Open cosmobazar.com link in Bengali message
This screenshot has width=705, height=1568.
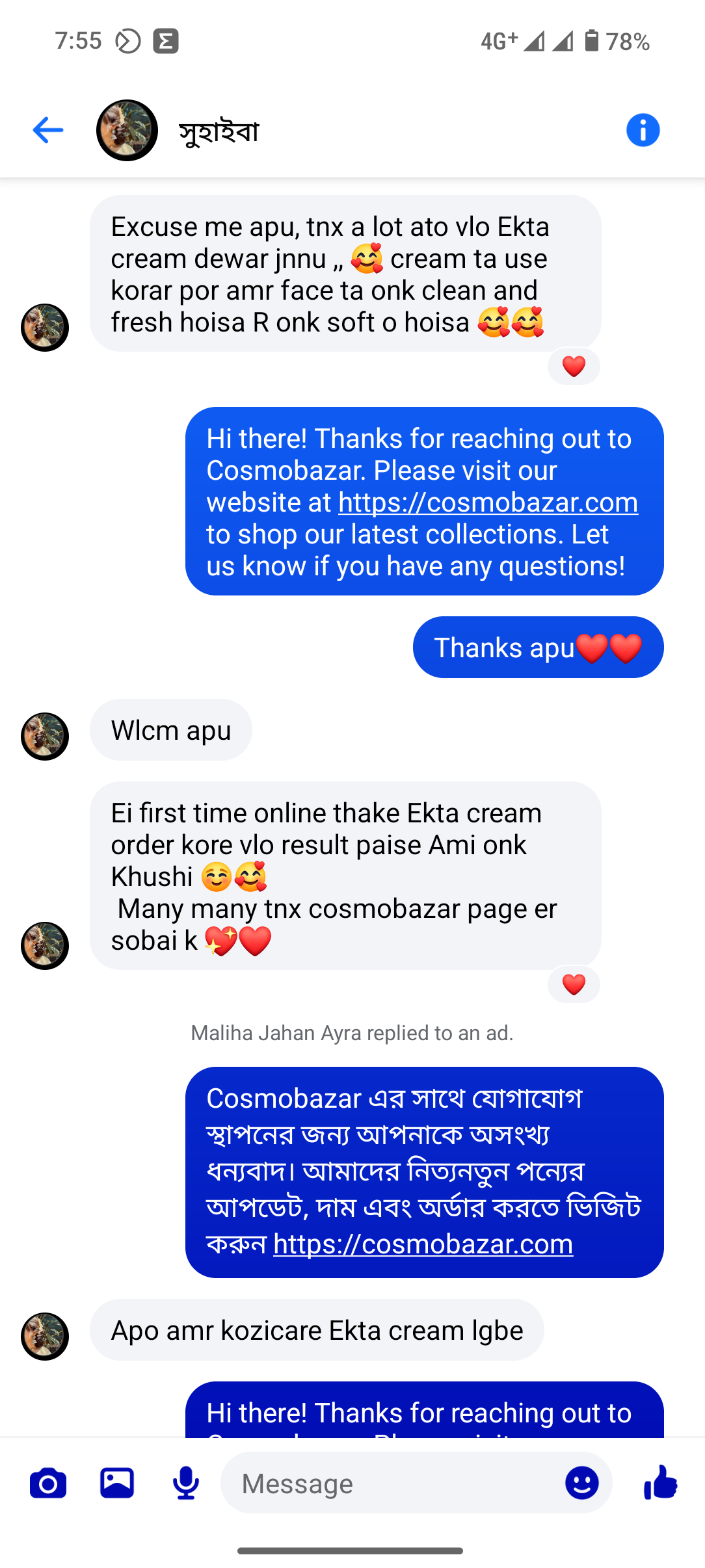(423, 1244)
